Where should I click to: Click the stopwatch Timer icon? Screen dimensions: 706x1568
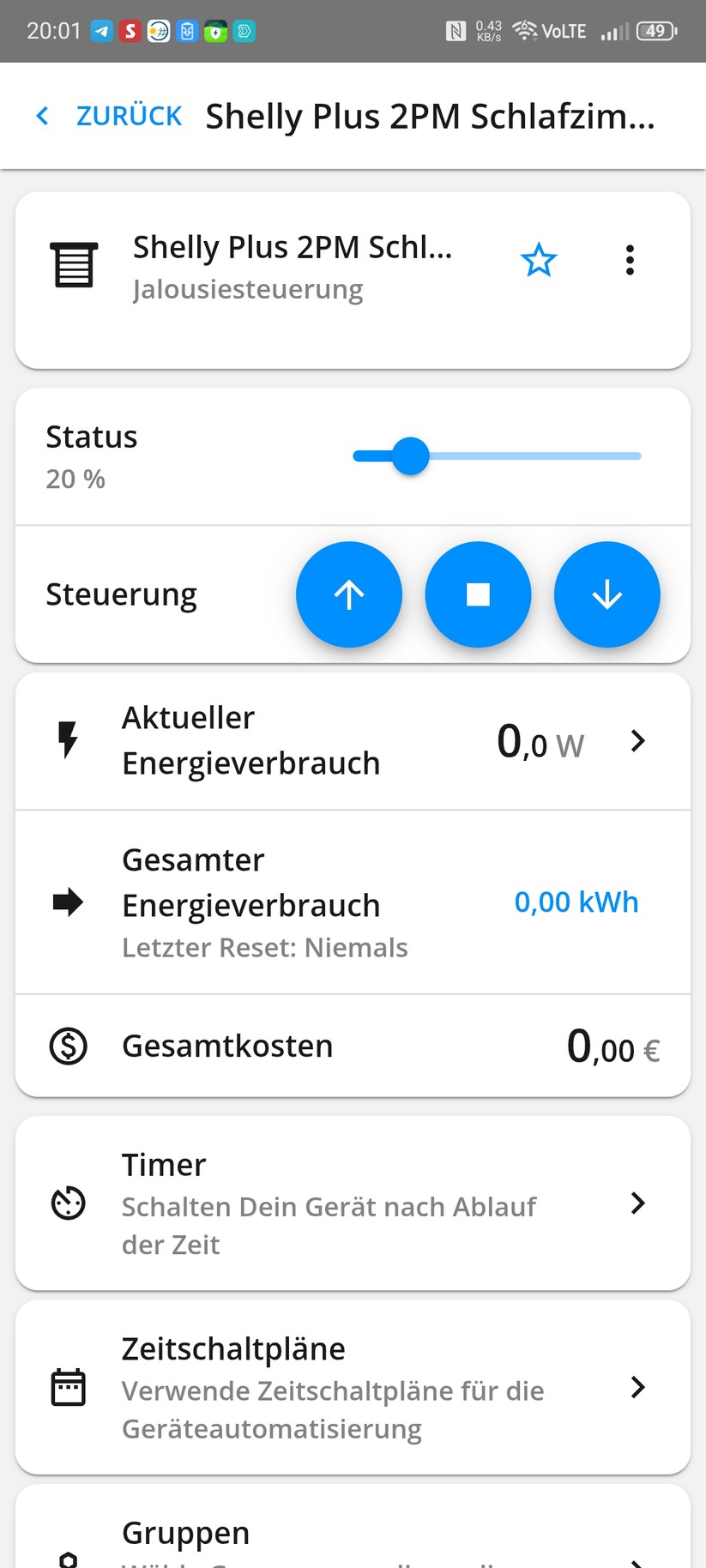point(68,1203)
